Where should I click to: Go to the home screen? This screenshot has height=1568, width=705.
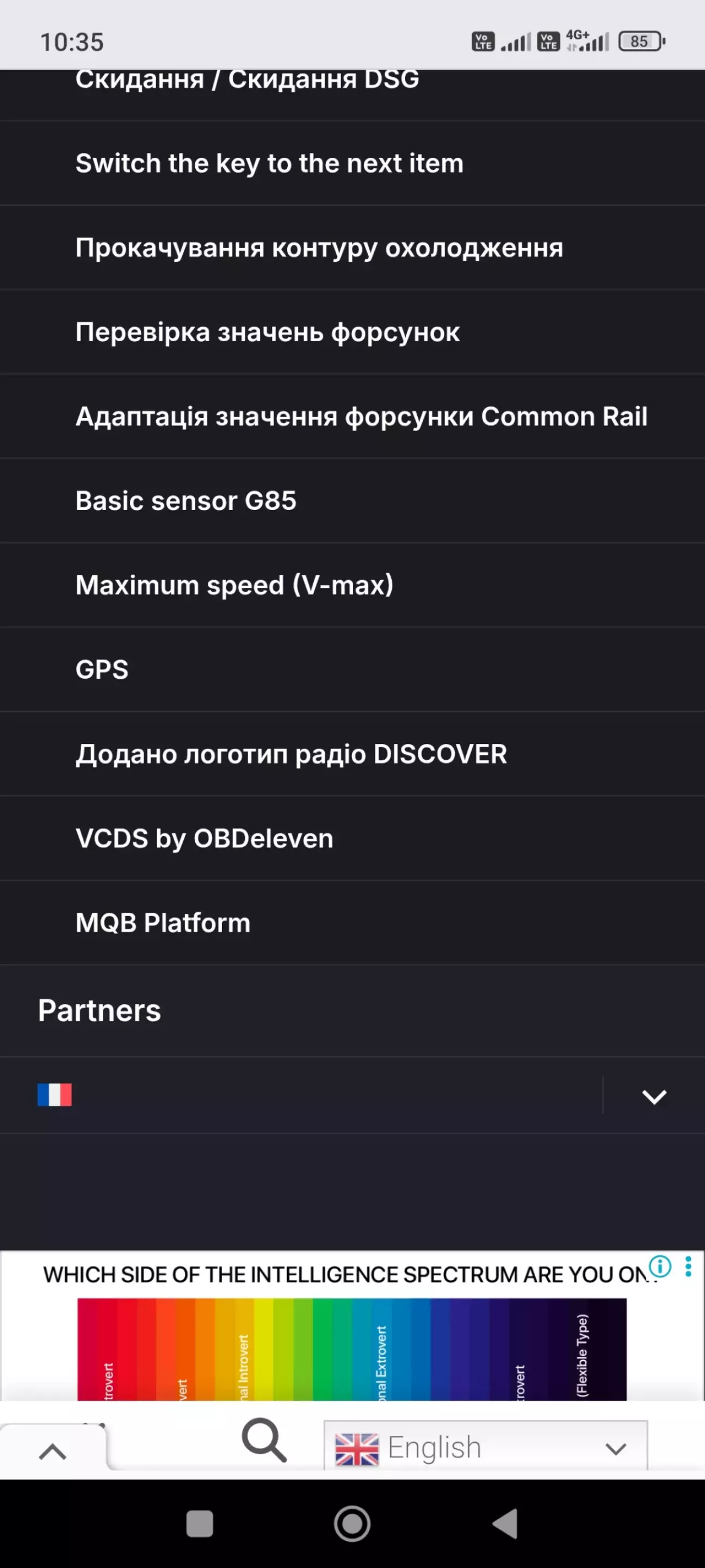pos(352,1524)
